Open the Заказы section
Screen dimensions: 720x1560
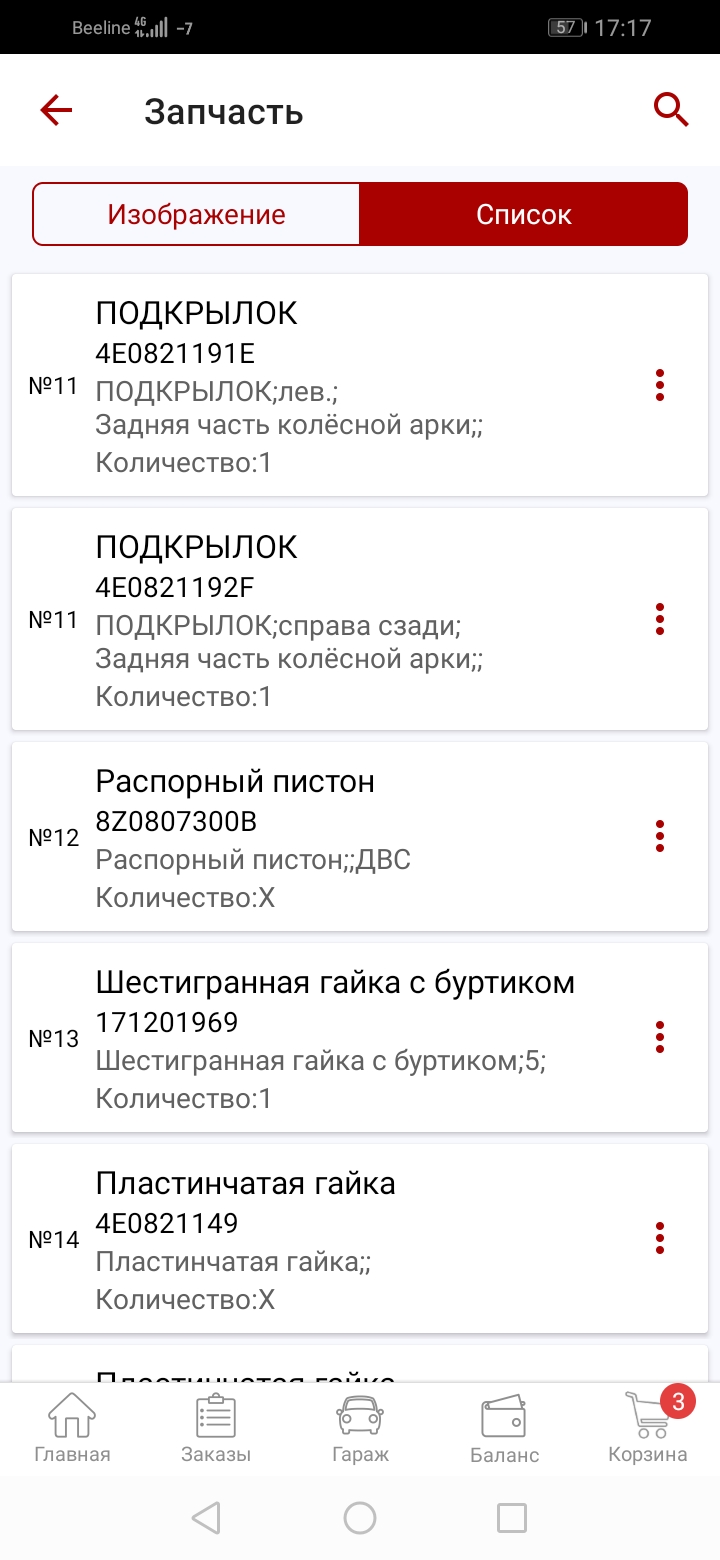coord(216,1428)
